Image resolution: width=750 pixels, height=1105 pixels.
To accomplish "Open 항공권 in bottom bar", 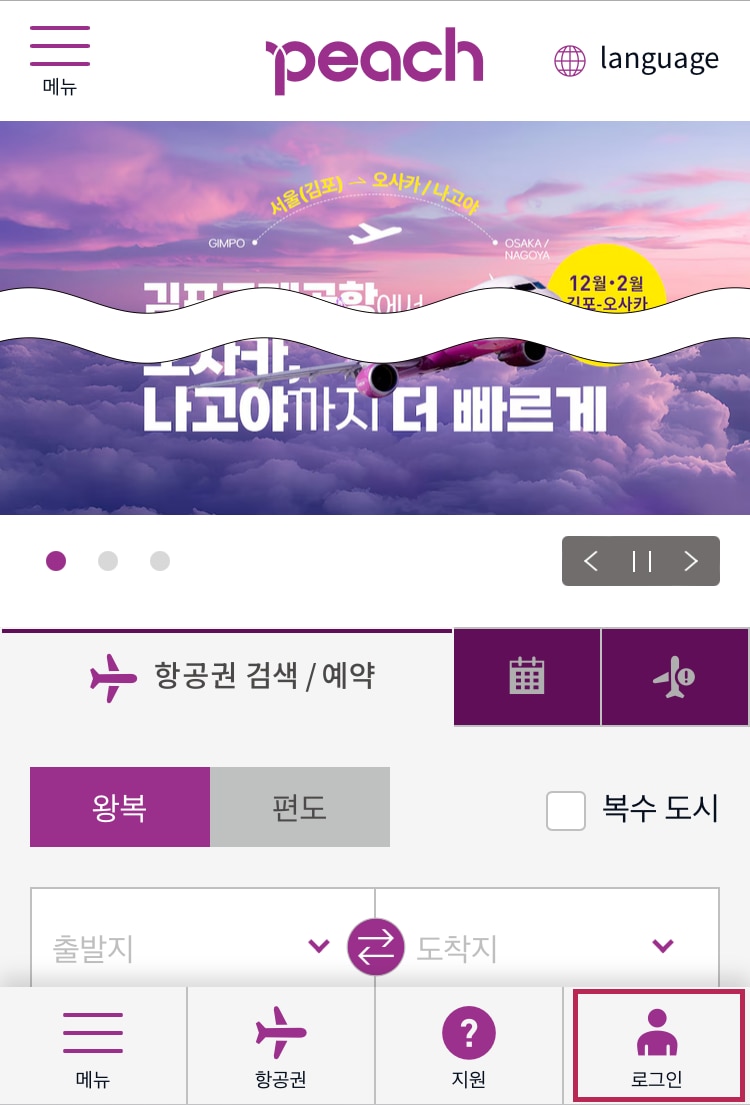I will click(281, 1047).
